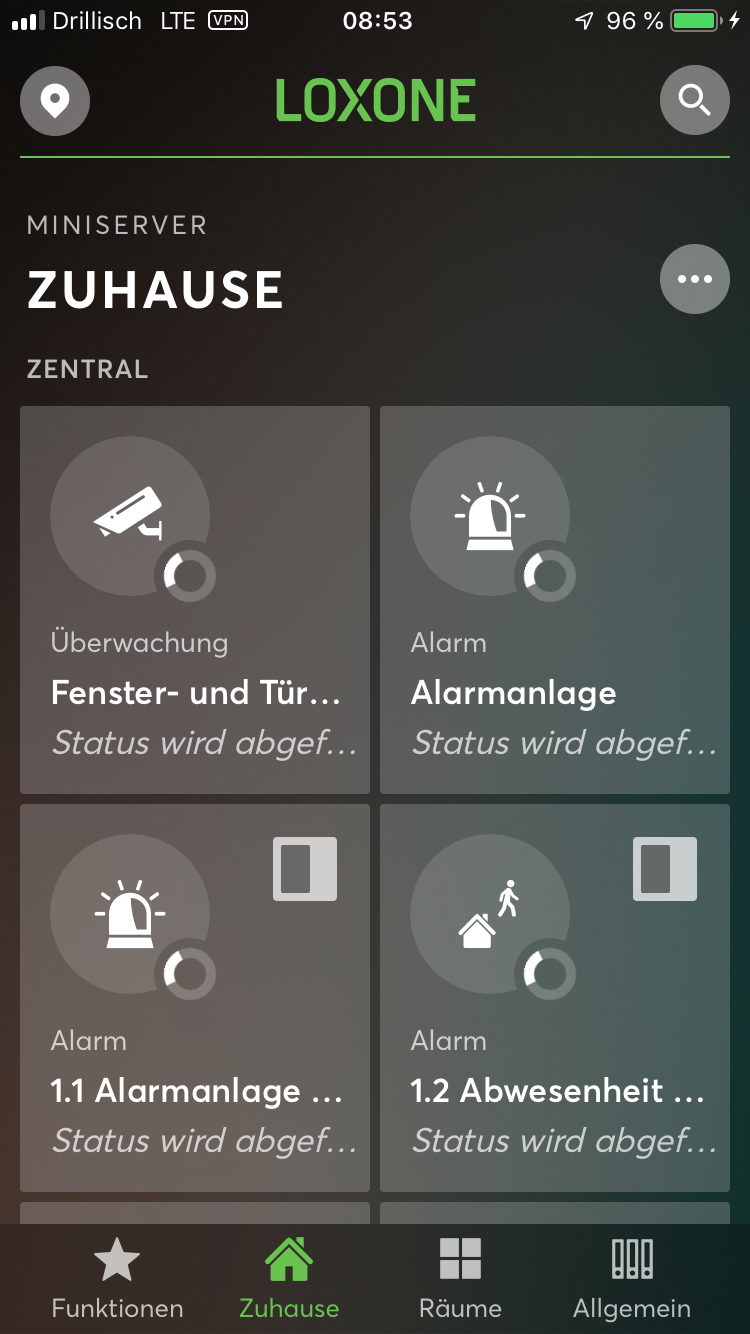The width and height of the screenshot is (750, 1334).
Task: Switch to the Funktionen tab
Action: [x=117, y=1278]
